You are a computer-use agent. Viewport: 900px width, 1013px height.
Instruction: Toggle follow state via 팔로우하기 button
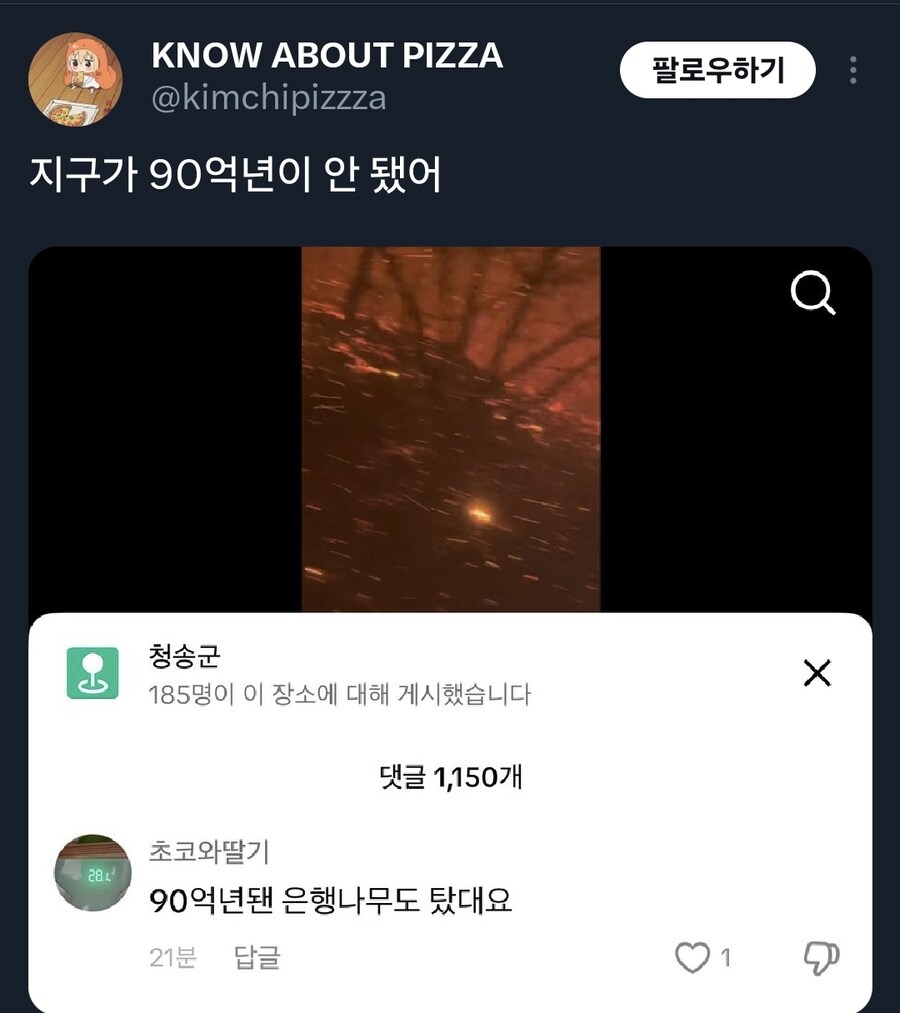coord(716,71)
